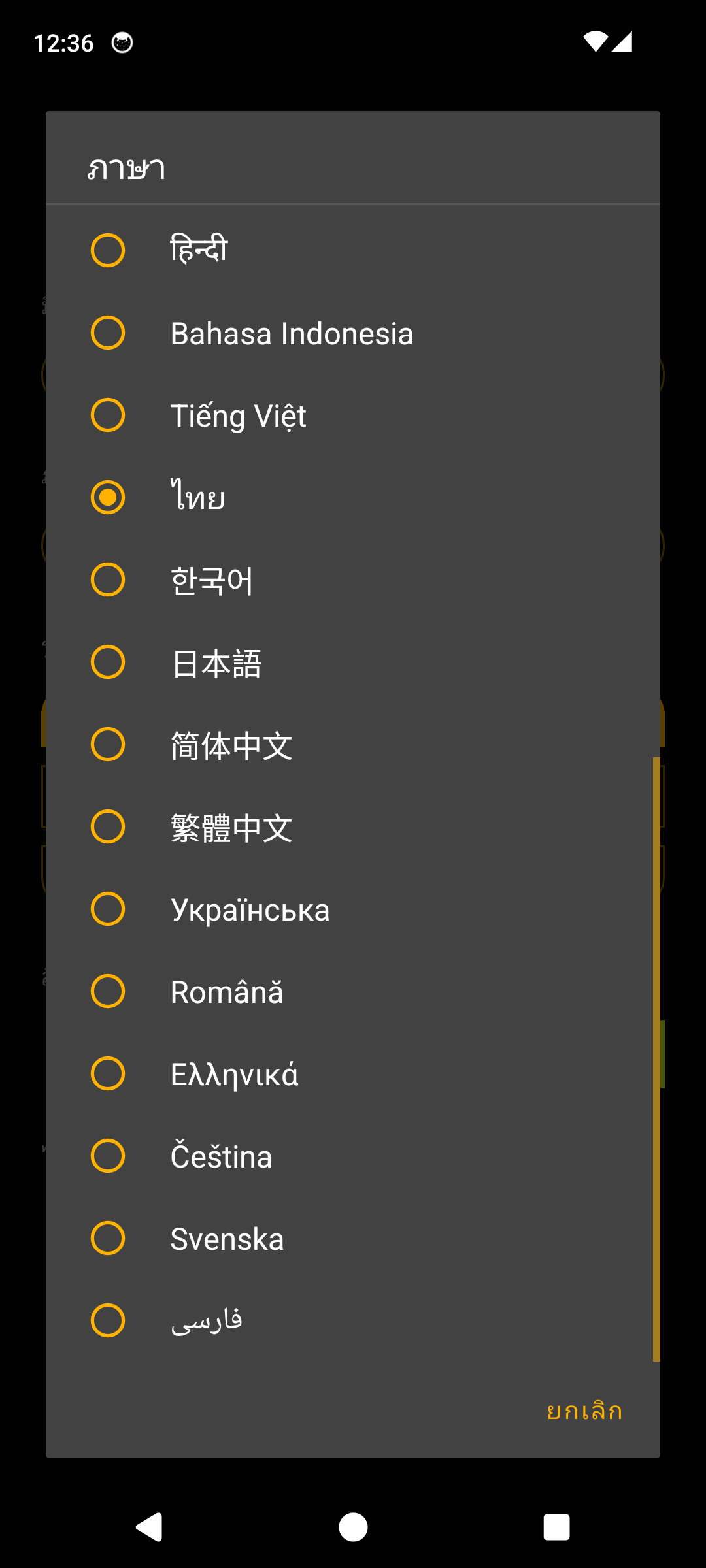Select Ελληνικά radio button
Viewport: 706px width, 1568px height.
point(353,1073)
